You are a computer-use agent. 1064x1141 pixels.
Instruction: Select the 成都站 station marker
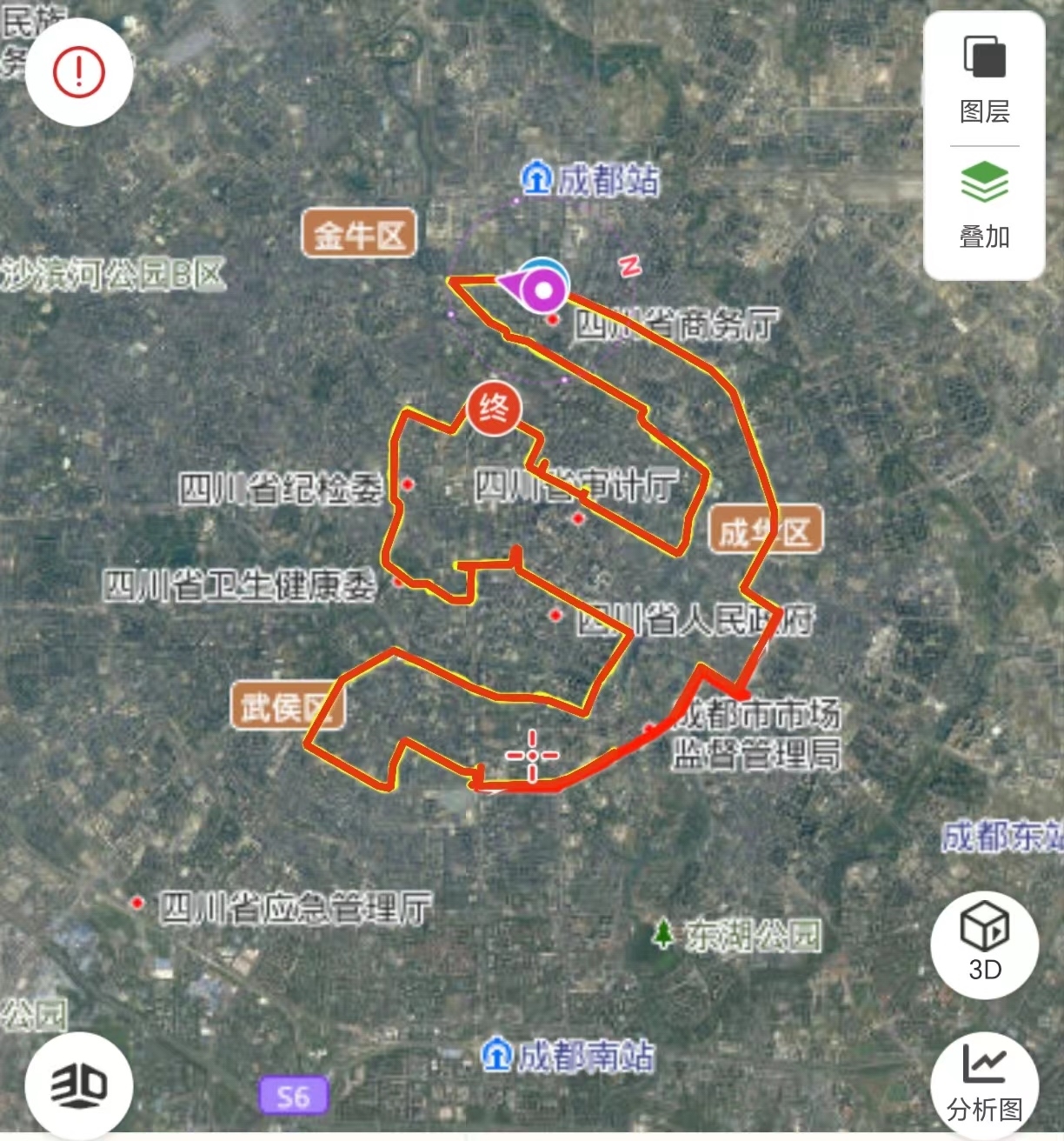coord(537,178)
